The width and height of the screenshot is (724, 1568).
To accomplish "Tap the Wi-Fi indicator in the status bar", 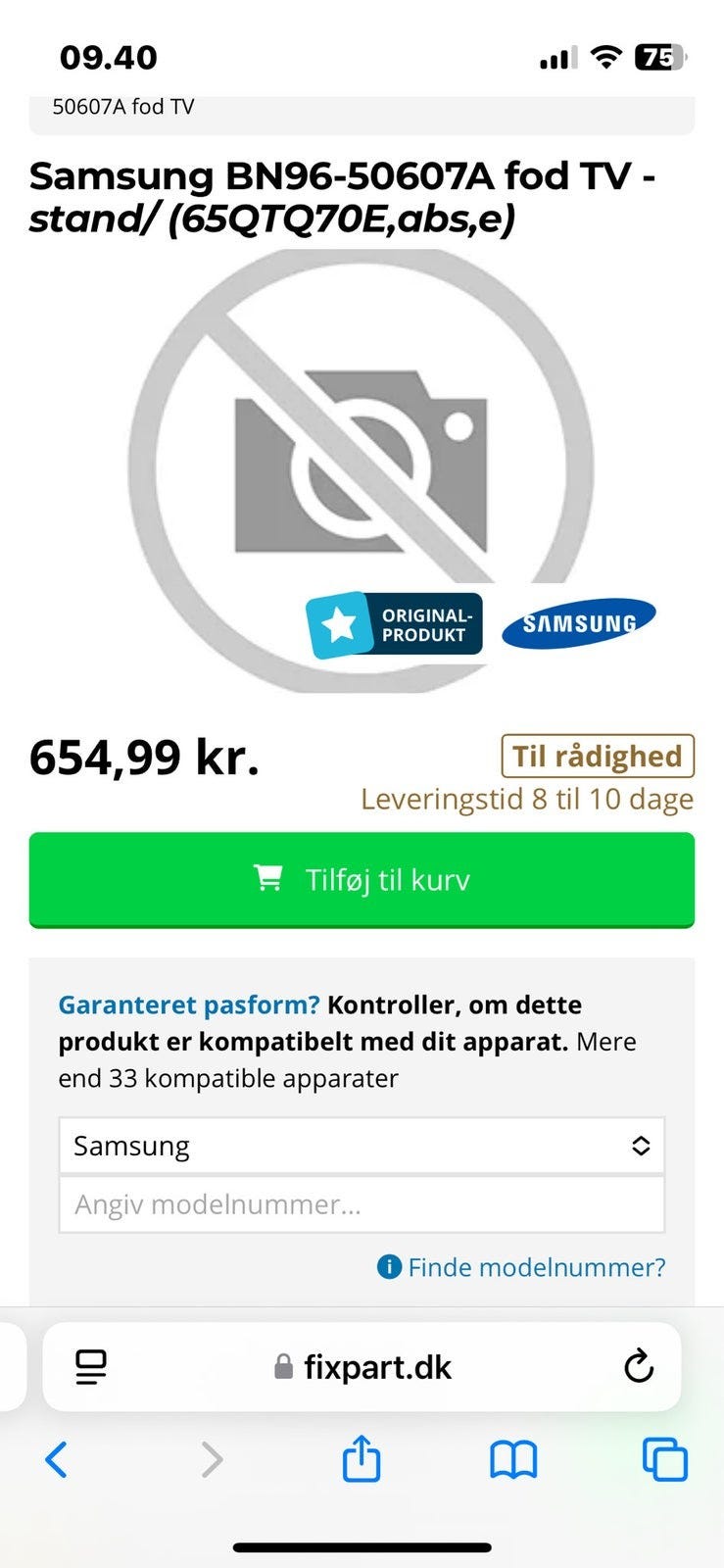I will tap(606, 57).
